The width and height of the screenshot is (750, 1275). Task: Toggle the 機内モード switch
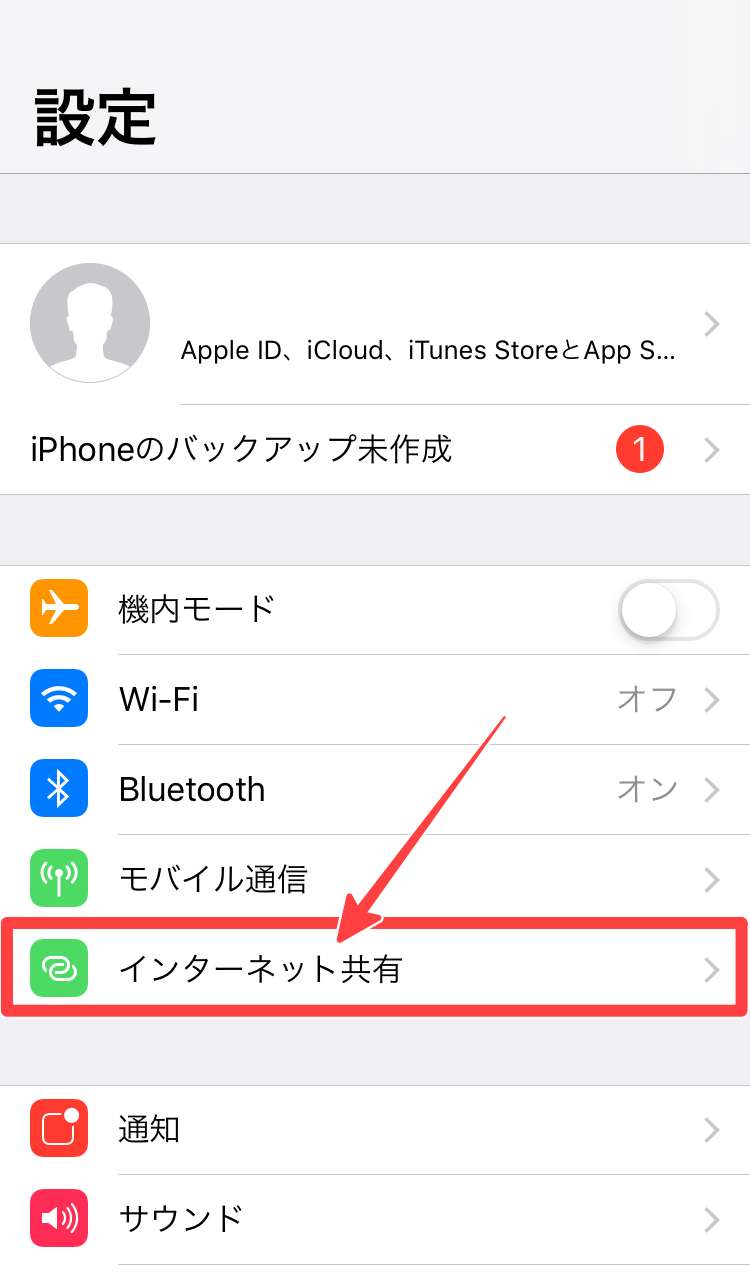668,609
